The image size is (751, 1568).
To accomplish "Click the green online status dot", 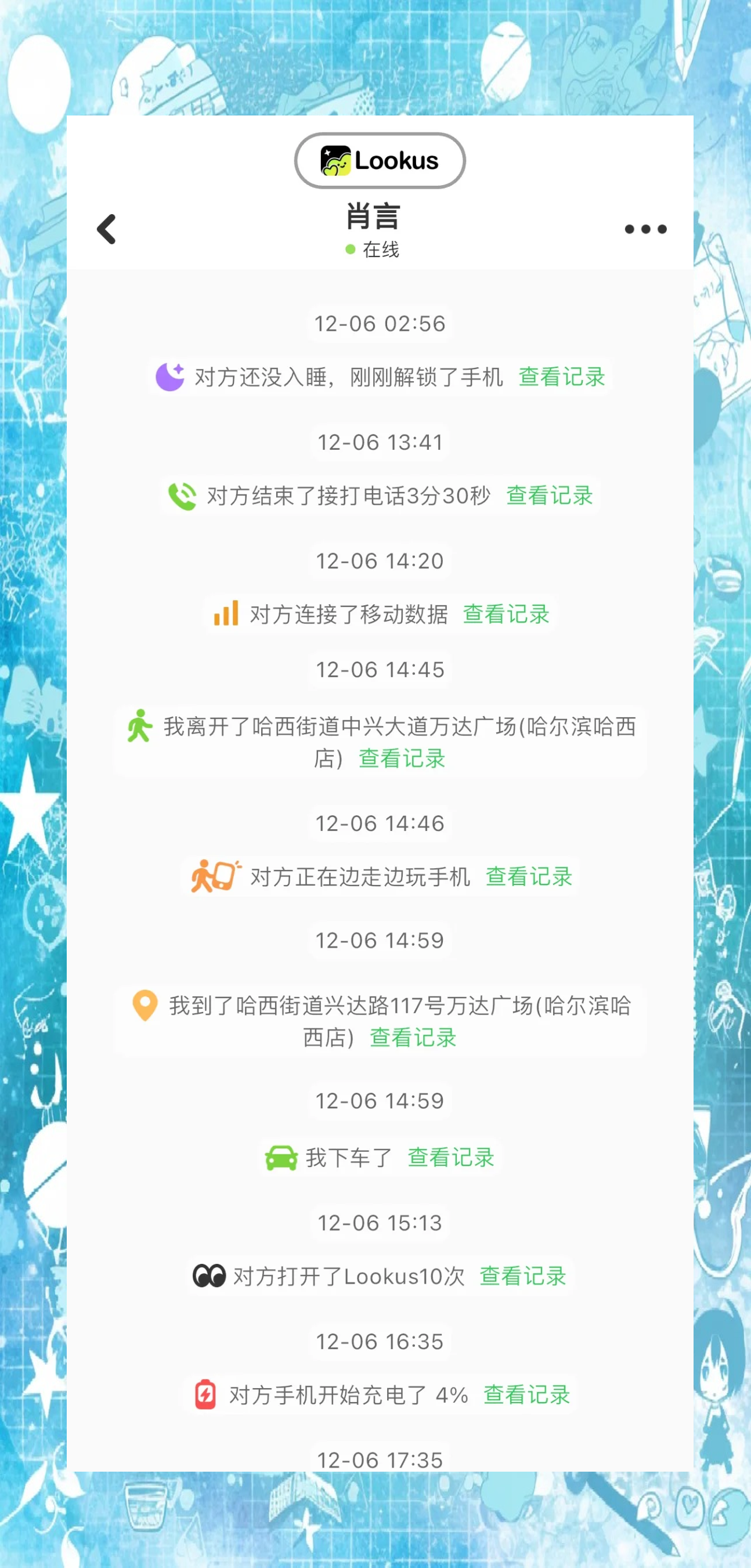I will point(348,249).
